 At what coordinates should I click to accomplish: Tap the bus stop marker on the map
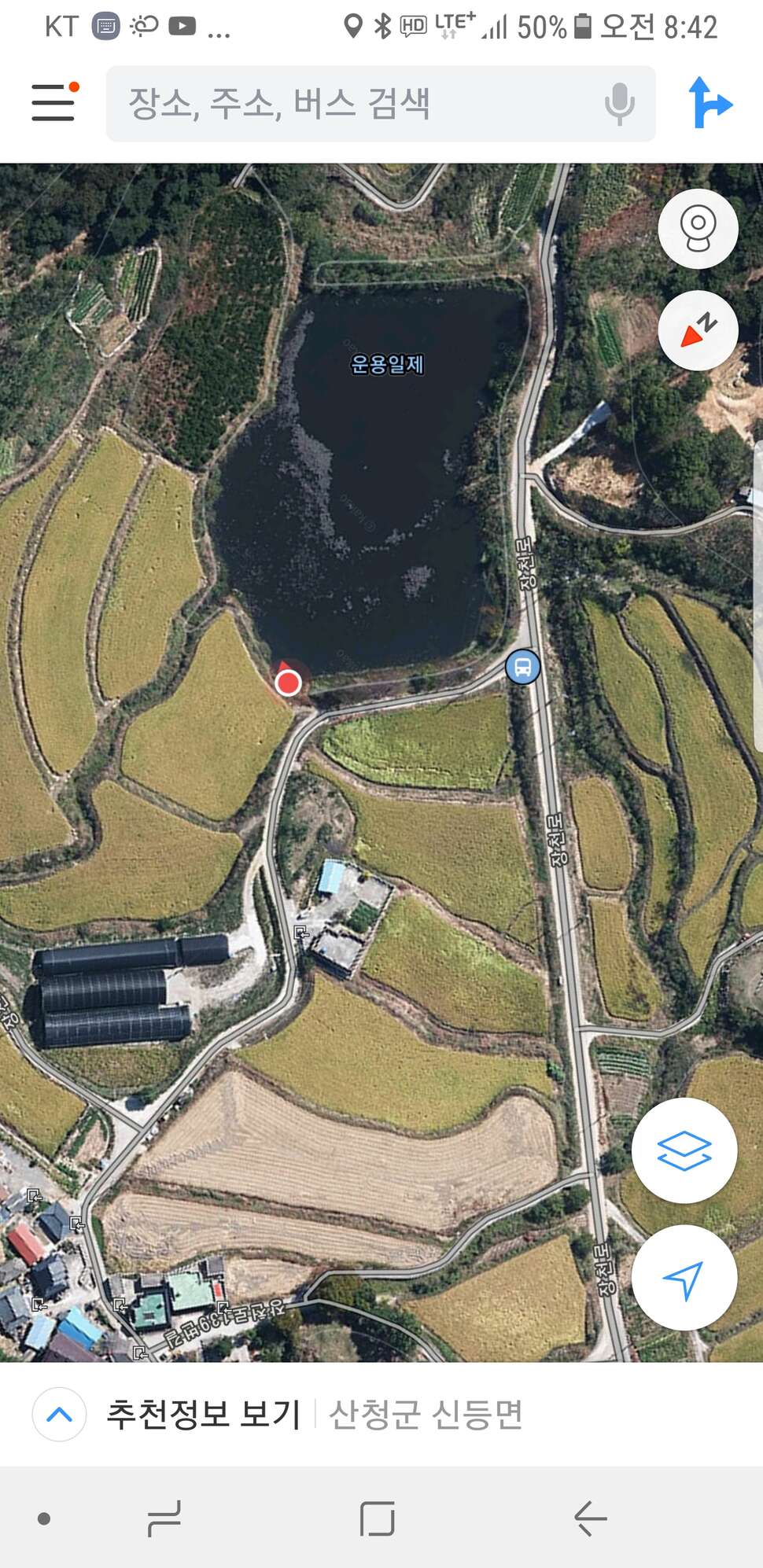(x=522, y=668)
